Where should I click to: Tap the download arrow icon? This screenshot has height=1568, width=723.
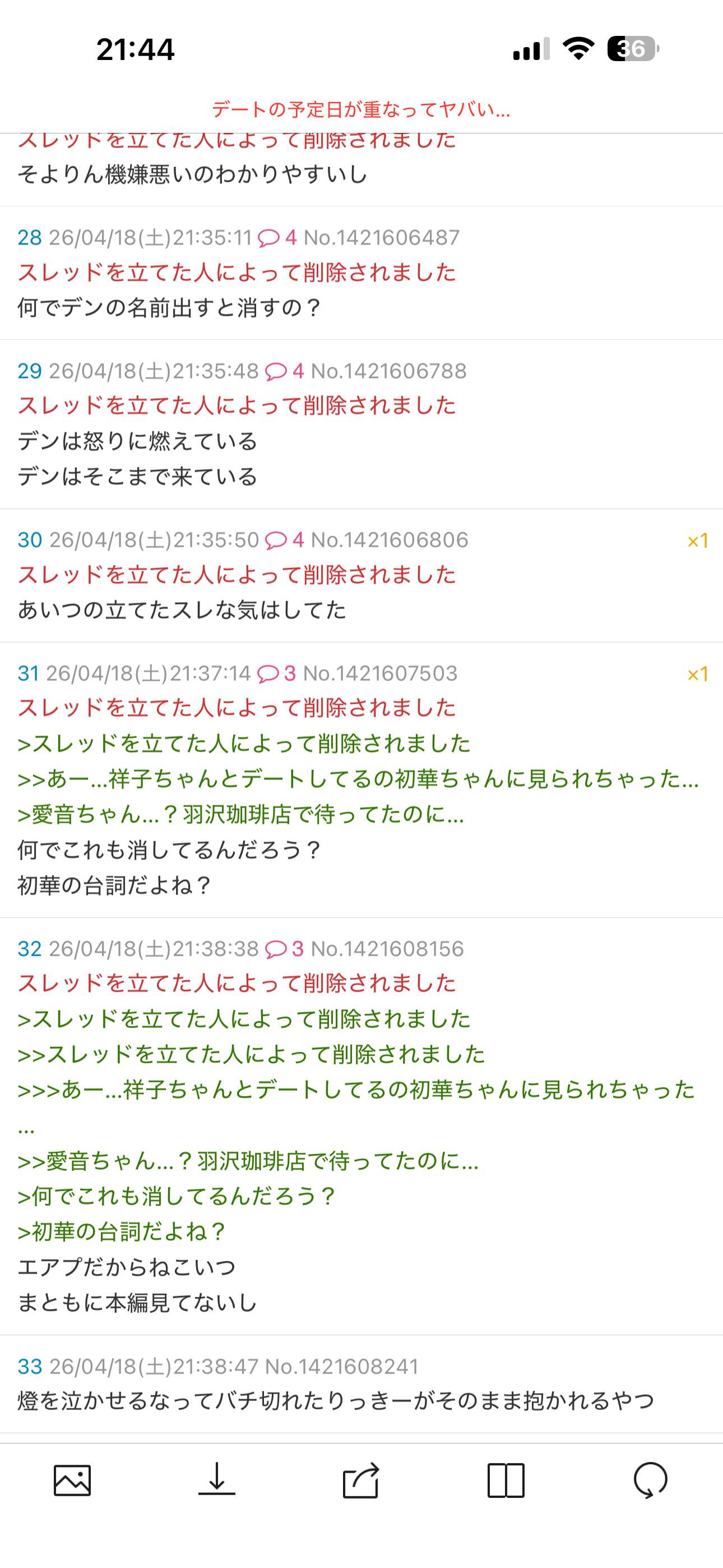coord(217,1480)
